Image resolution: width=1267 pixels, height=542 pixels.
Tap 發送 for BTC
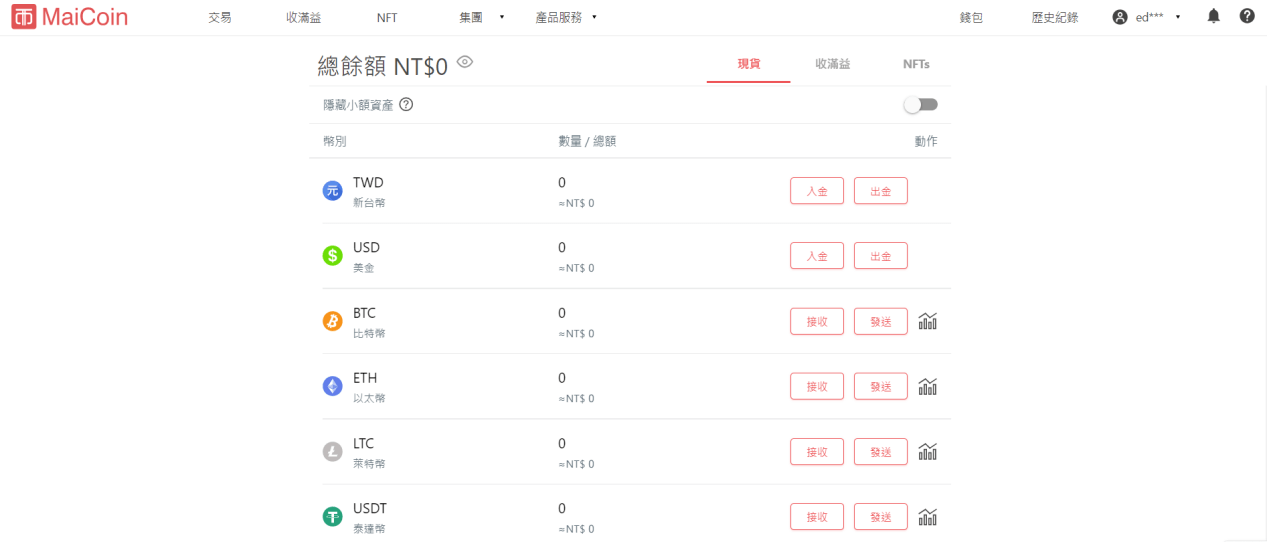[x=880, y=321]
